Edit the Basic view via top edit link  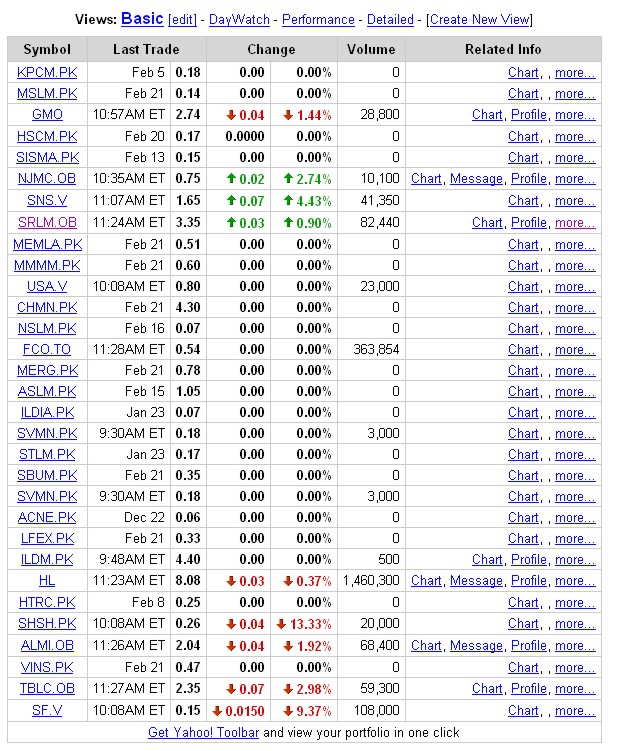[182, 19]
